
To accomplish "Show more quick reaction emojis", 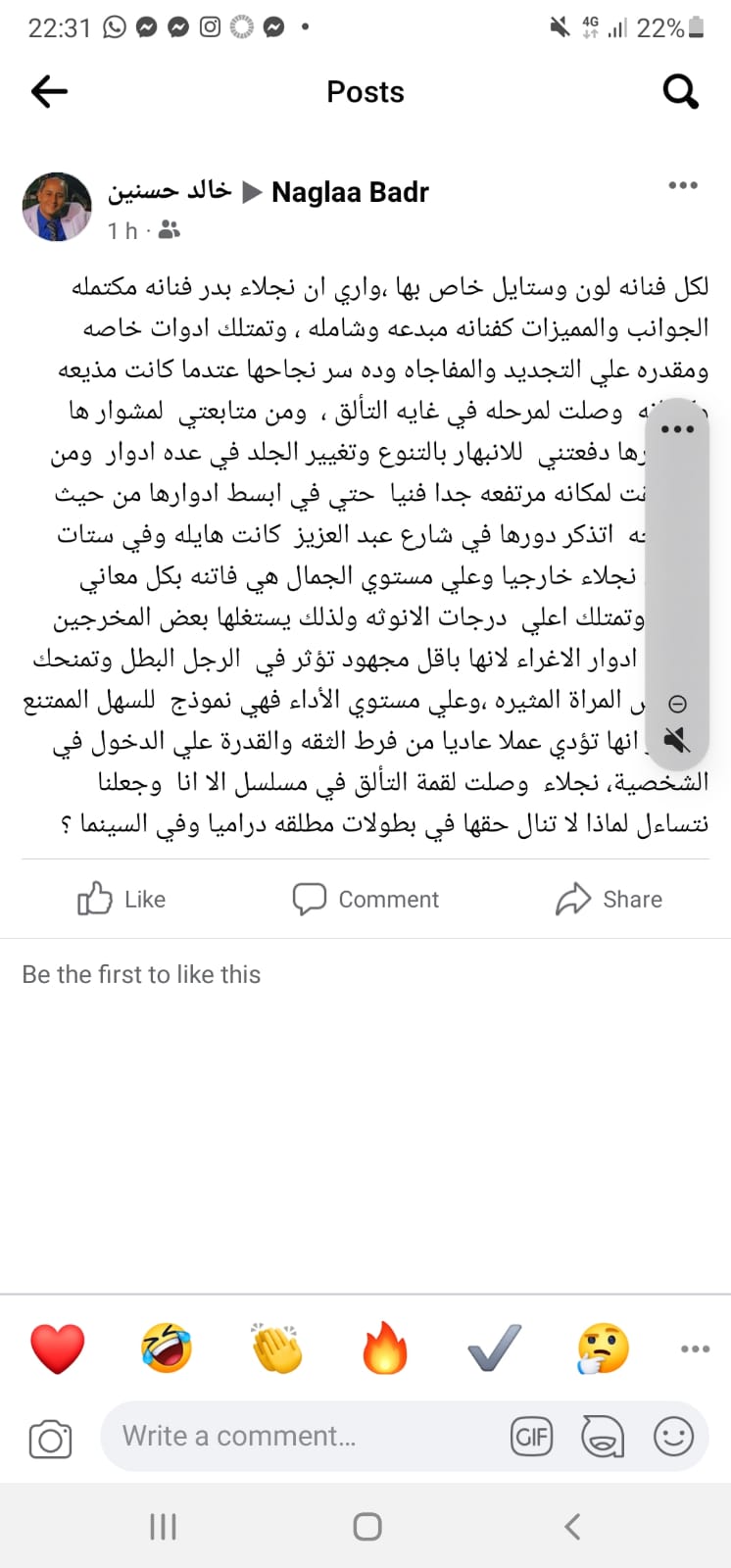I will point(695,1349).
